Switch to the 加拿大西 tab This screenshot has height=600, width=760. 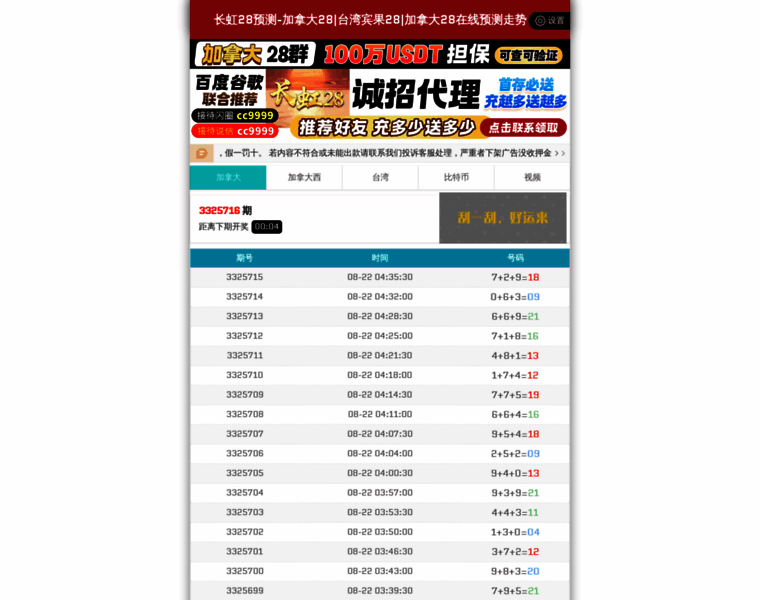pos(304,178)
